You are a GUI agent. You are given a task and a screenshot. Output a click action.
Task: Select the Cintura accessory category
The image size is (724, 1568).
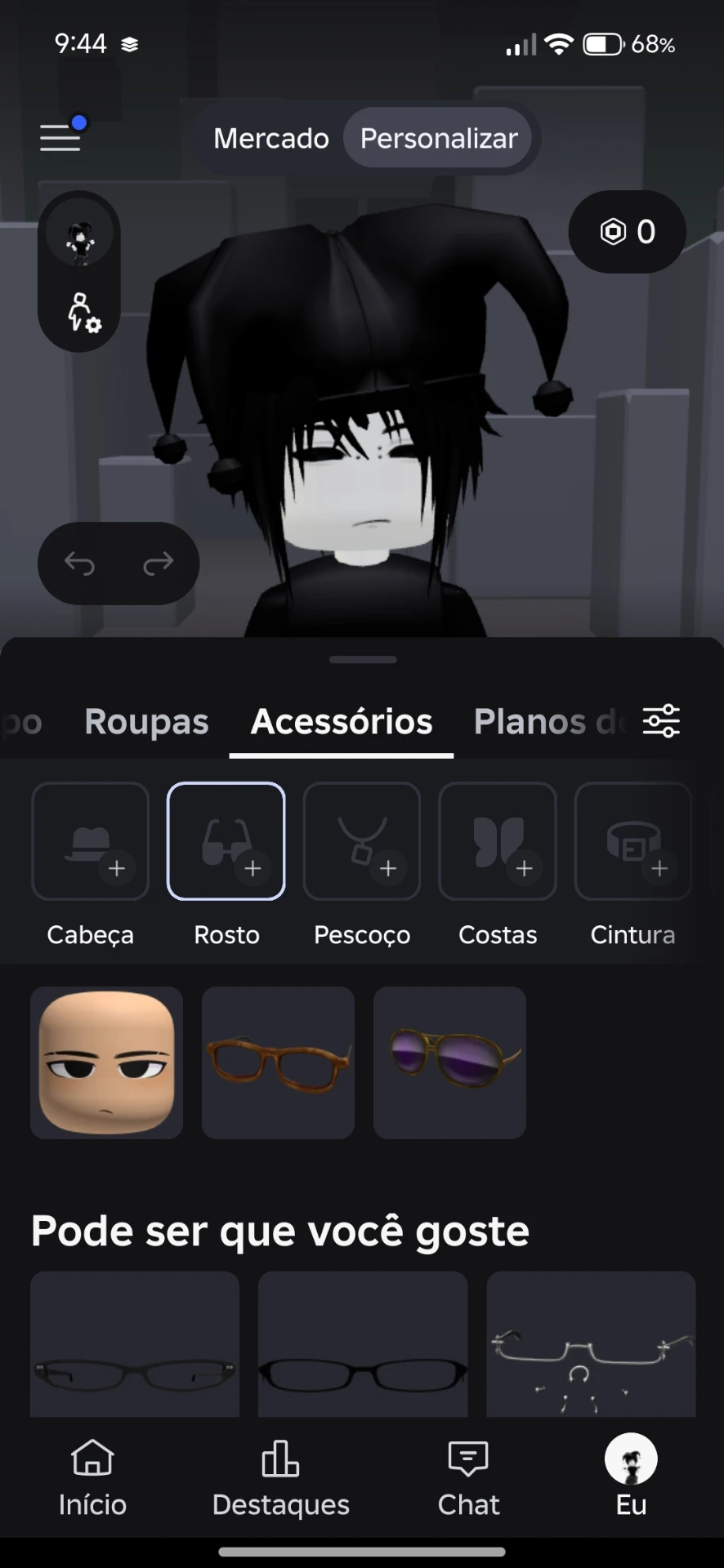click(x=633, y=866)
